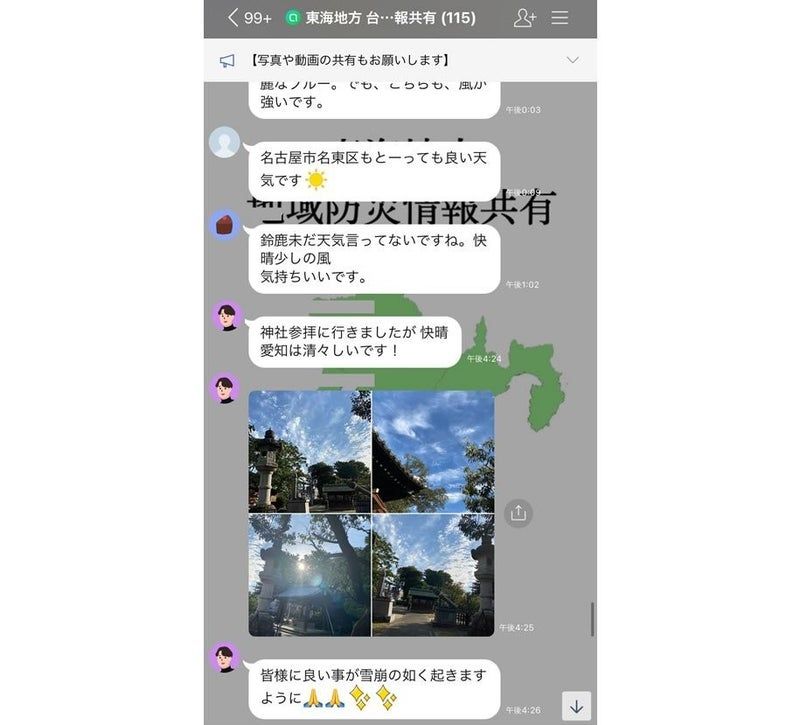View the bottom-left sunlit shrine photo
The height and width of the screenshot is (725, 800).
[309, 575]
